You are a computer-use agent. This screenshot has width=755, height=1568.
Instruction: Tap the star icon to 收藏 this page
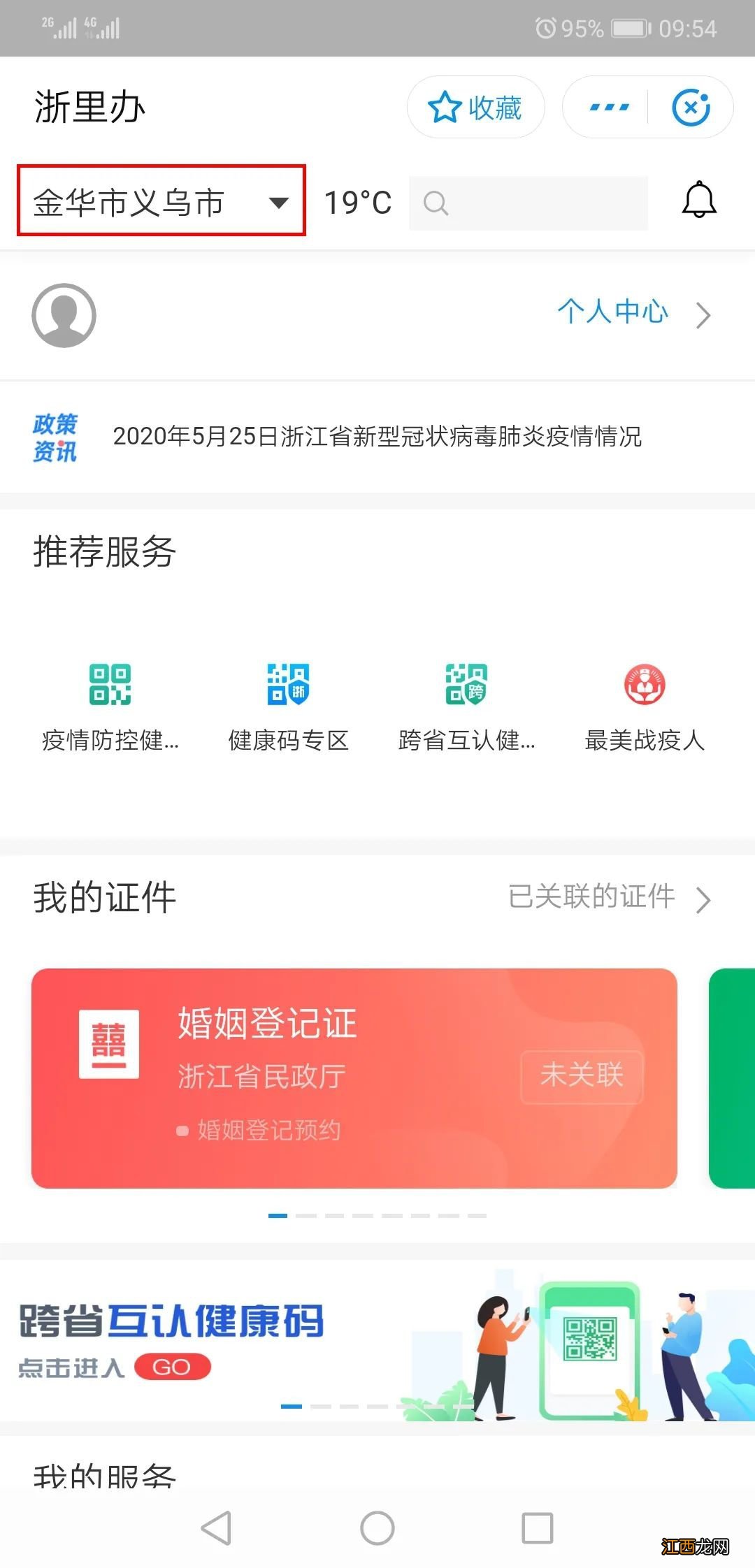pos(446,107)
